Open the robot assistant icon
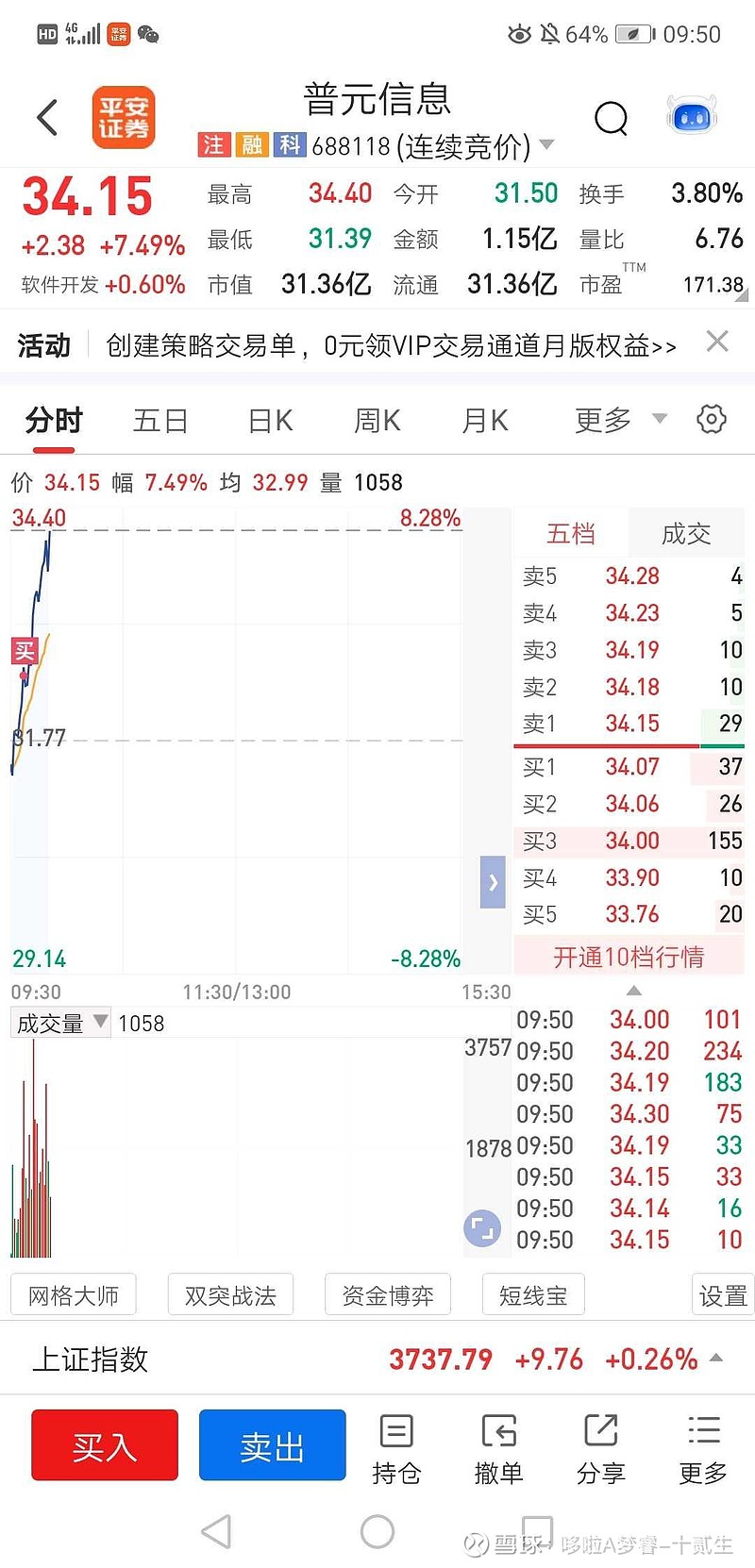This screenshot has width=755, height=1568. click(692, 117)
